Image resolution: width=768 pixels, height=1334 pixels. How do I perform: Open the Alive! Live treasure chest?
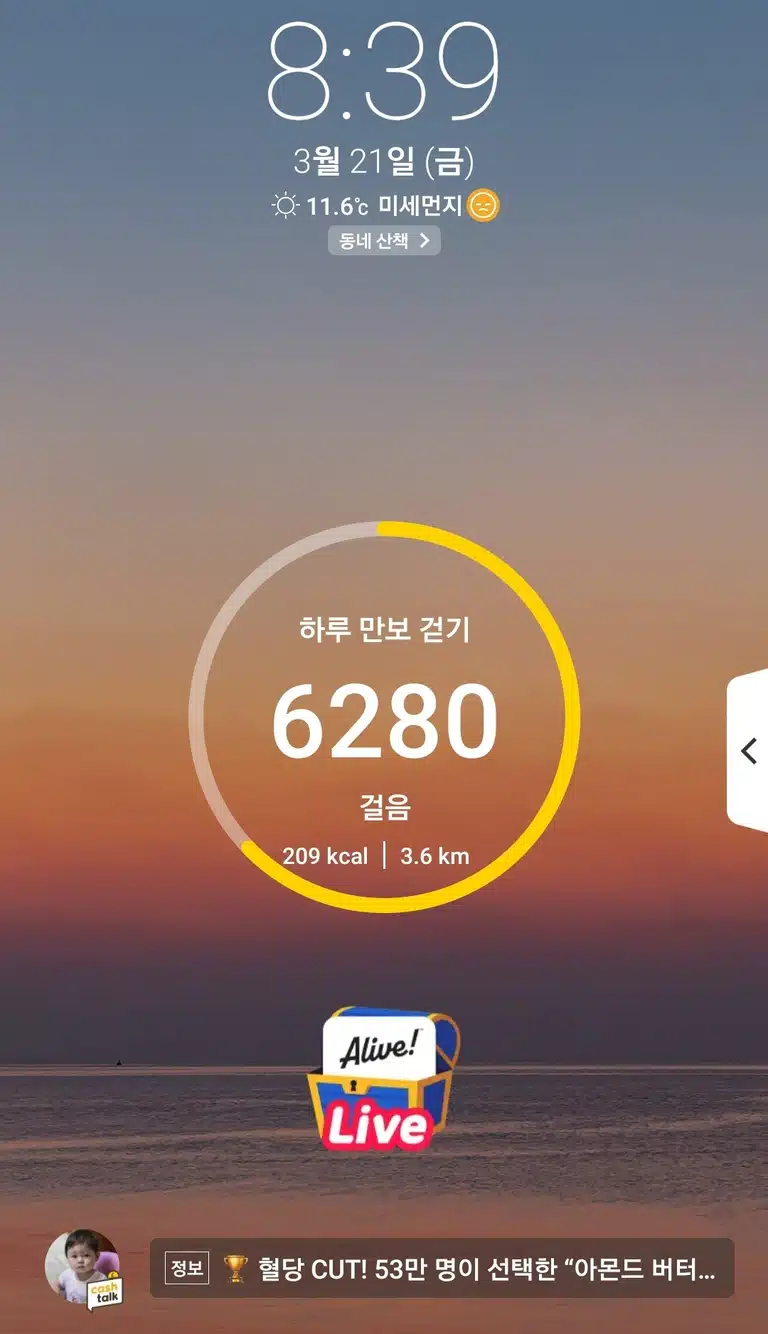click(383, 1078)
